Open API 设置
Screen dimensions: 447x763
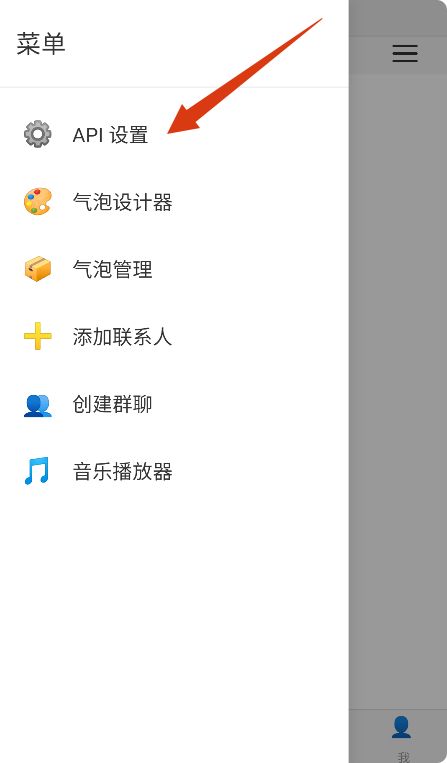pos(174,134)
